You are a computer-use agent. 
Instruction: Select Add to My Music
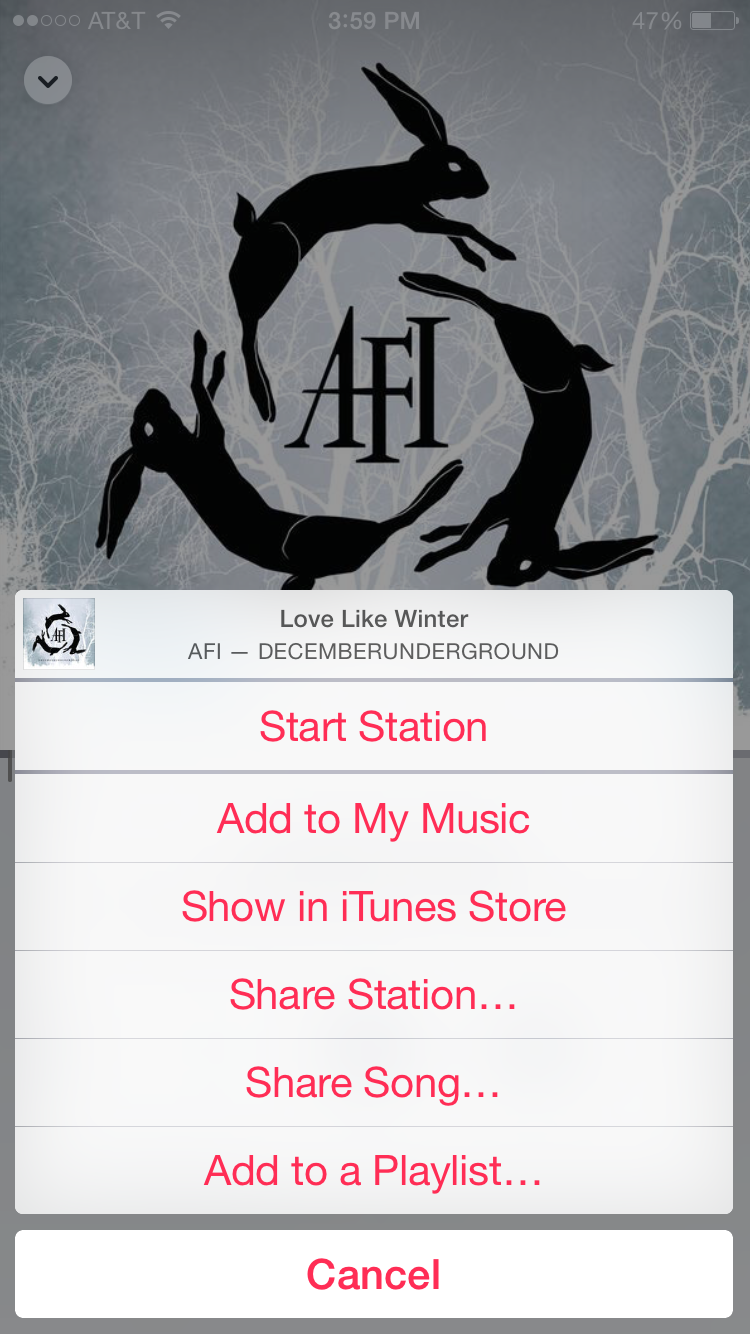pos(374,819)
